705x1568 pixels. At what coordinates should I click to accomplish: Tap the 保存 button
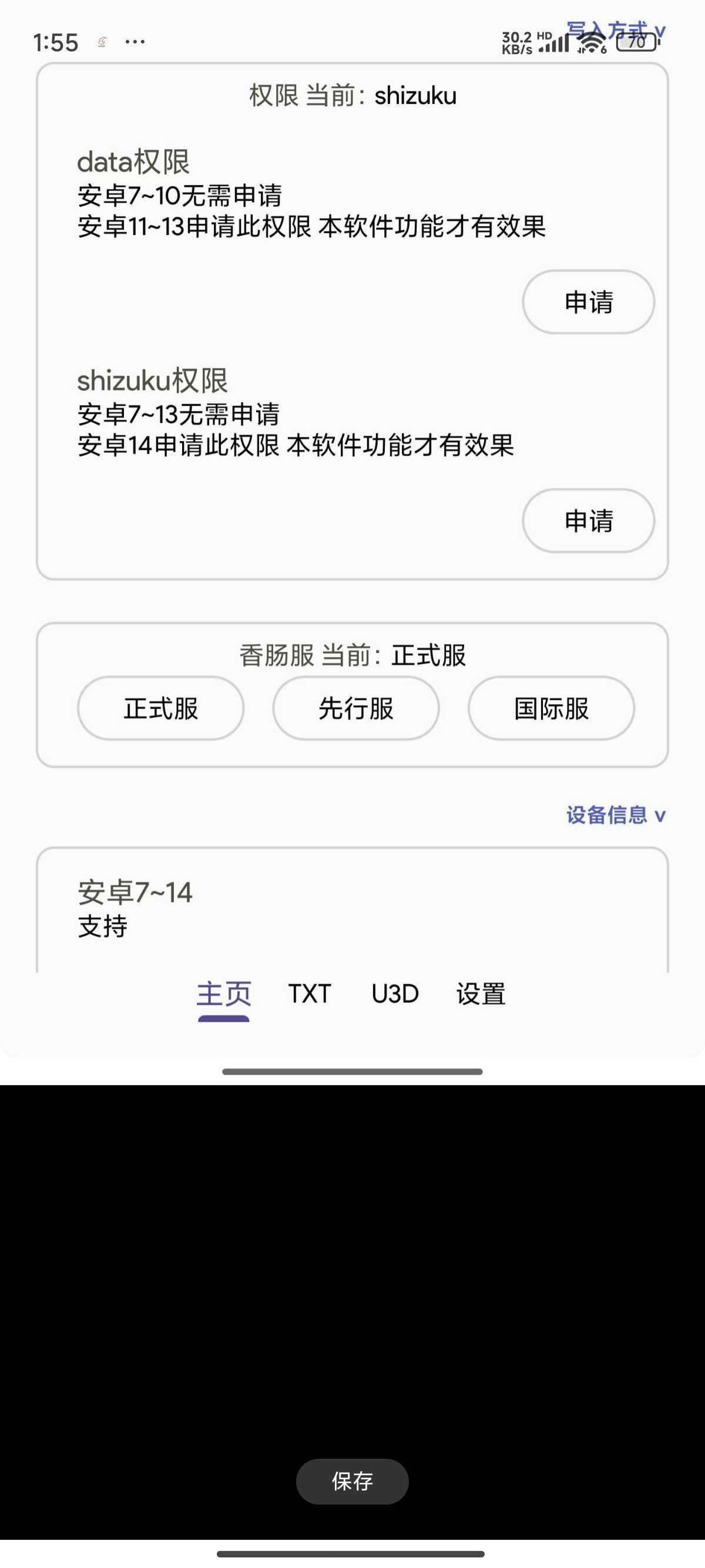(352, 1481)
